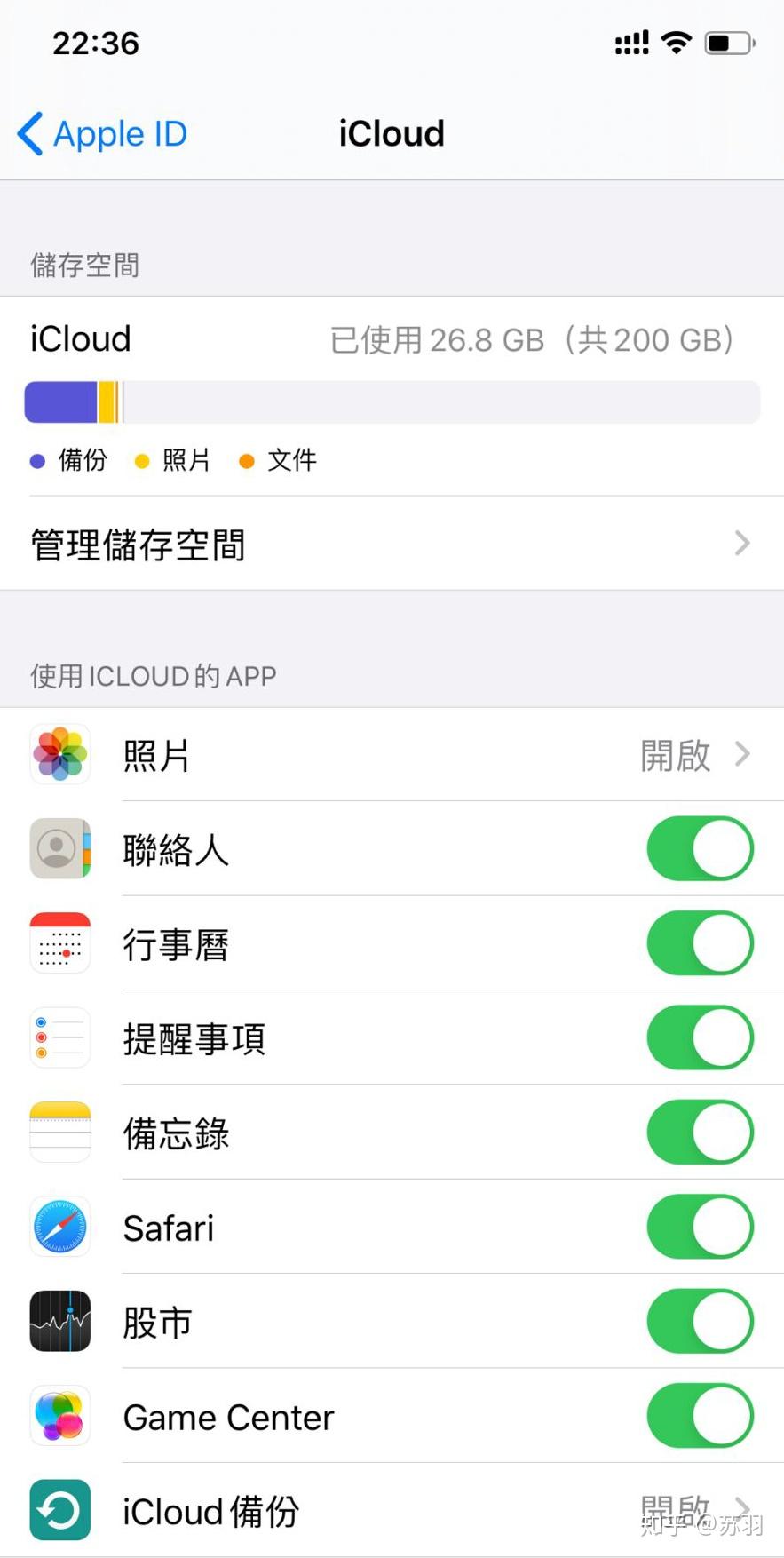Image resolution: width=784 pixels, height=1558 pixels.
Task: Open 照片 settings via its chevron
Action: point(742,754)
